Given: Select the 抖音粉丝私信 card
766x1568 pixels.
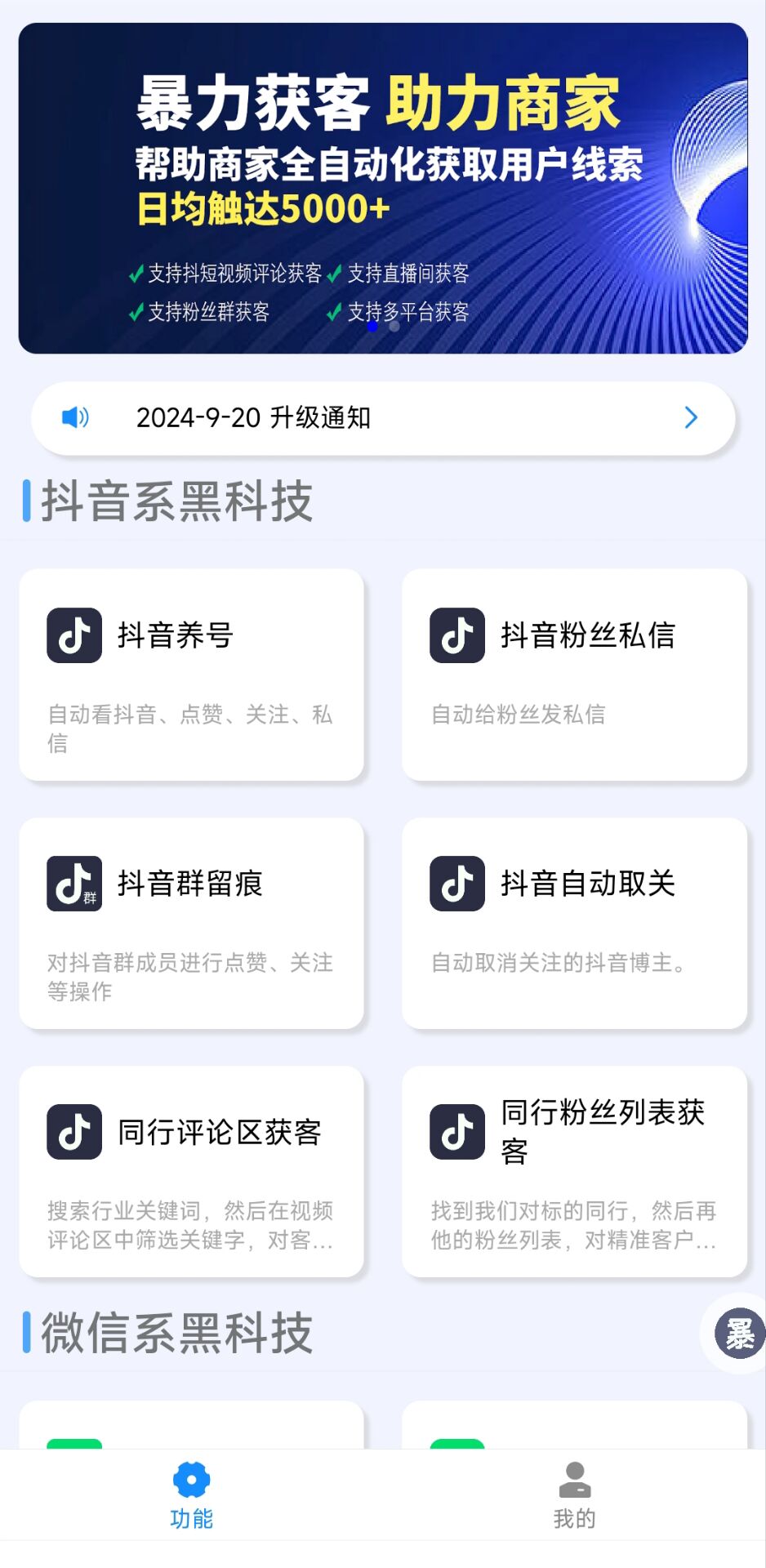Looking at the screenshot, I should [574, 675].
